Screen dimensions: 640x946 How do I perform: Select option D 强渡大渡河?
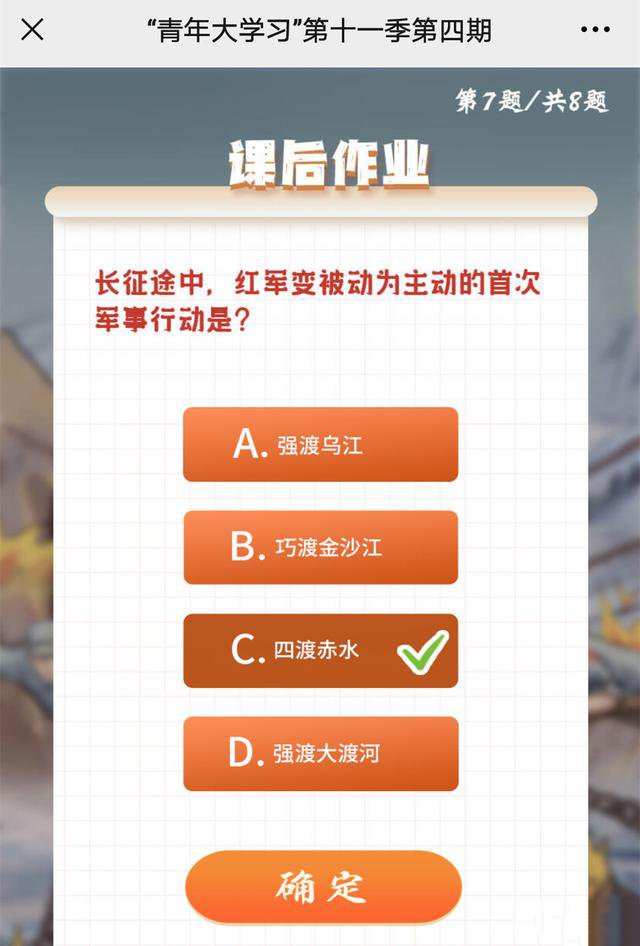320,754
